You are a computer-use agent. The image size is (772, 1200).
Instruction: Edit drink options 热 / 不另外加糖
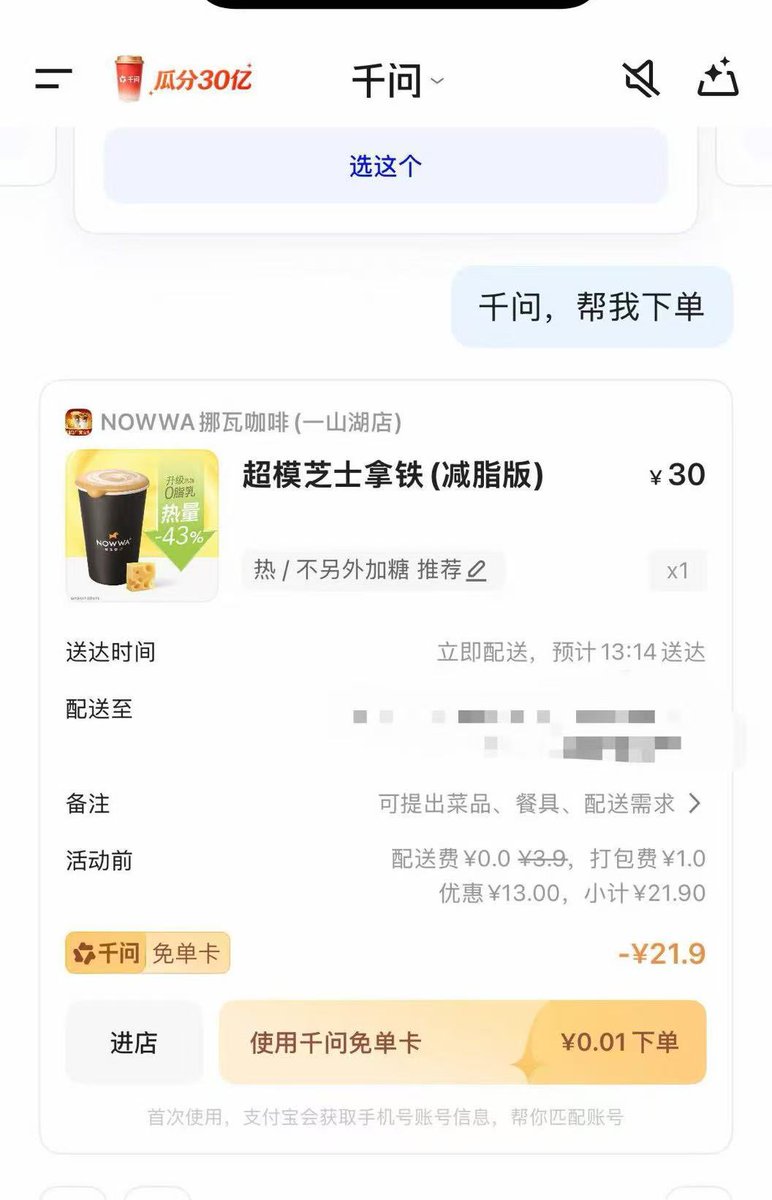[x=372, y=570]
